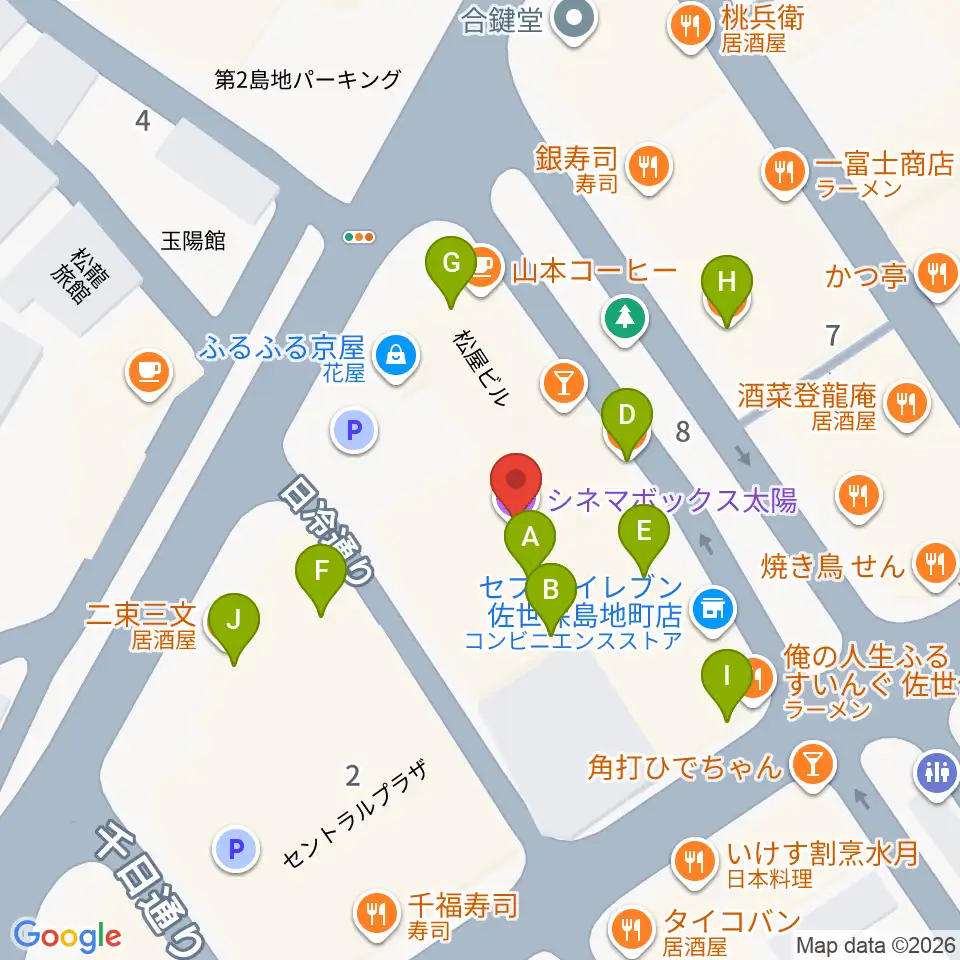The image size is (960, 960).
Task: Open the 銀寿司 sushi restaurant pin
Action: [649, 167]
